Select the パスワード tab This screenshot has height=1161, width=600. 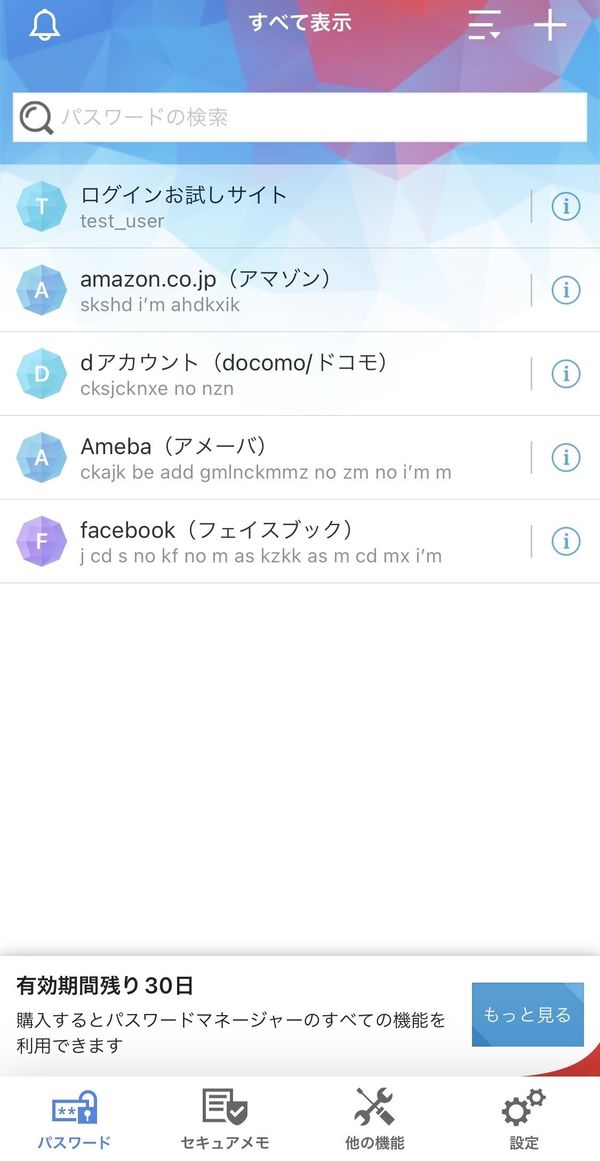[x=74, y=1118]
